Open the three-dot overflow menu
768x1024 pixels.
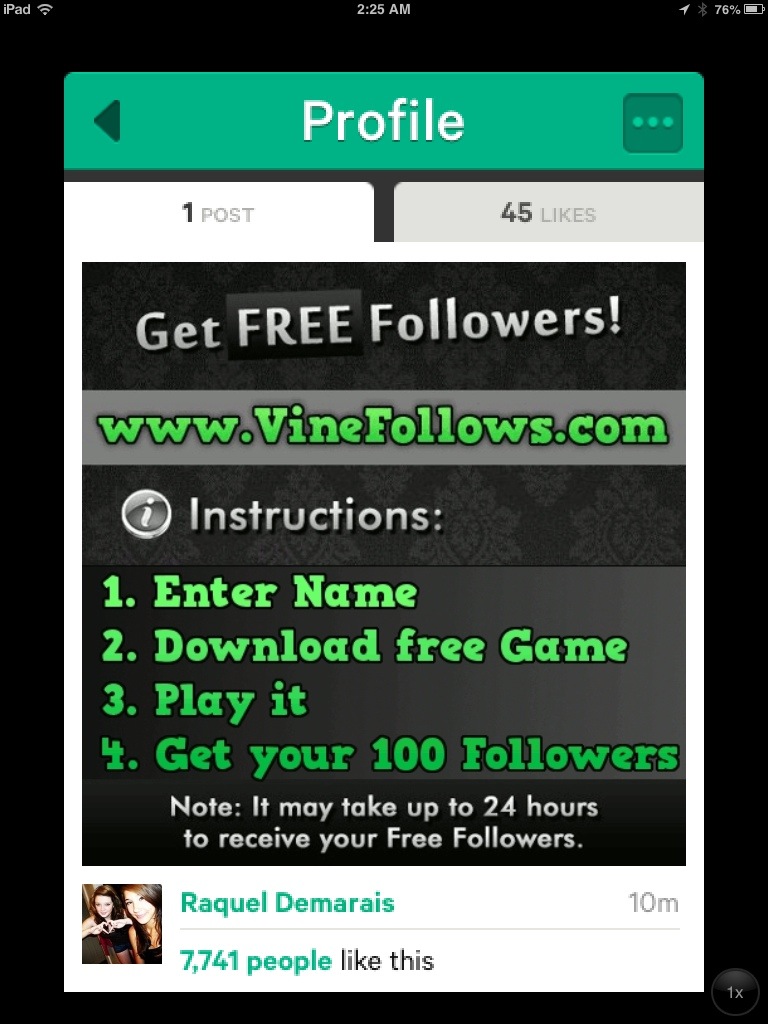[652, 123]
